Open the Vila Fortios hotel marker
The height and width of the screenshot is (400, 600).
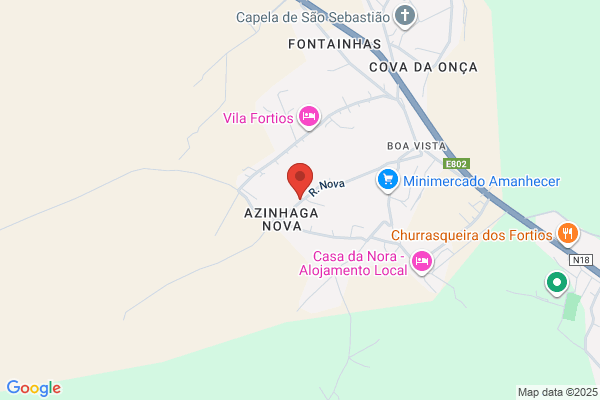[x=309, y=118]
